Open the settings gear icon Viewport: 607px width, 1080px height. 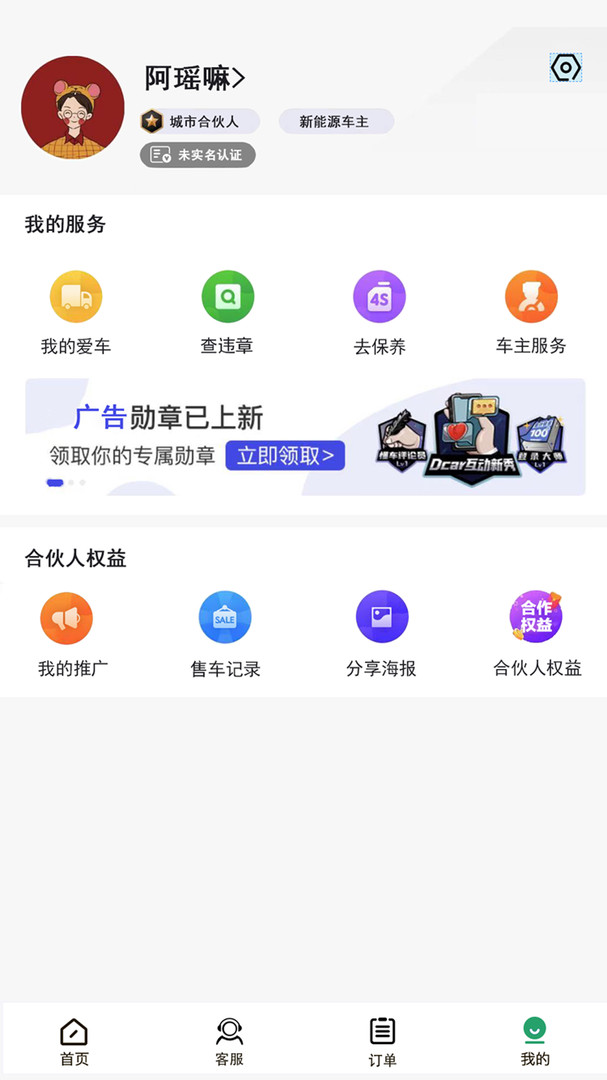point(566,68)
